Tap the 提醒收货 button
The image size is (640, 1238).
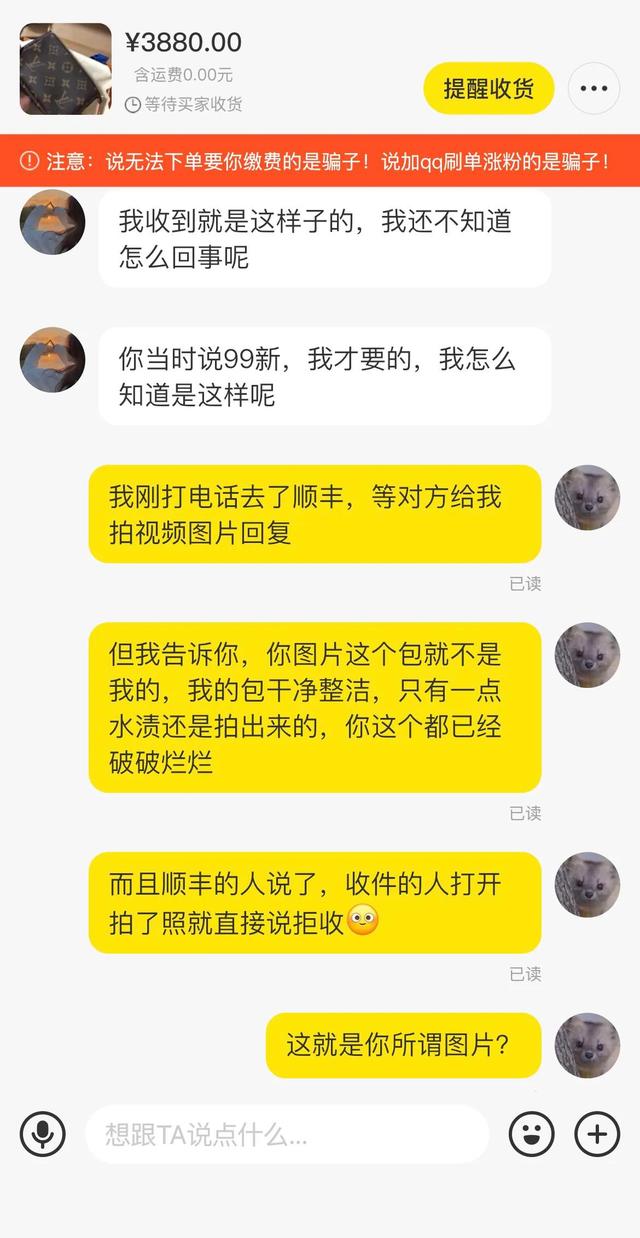point(488,88)
